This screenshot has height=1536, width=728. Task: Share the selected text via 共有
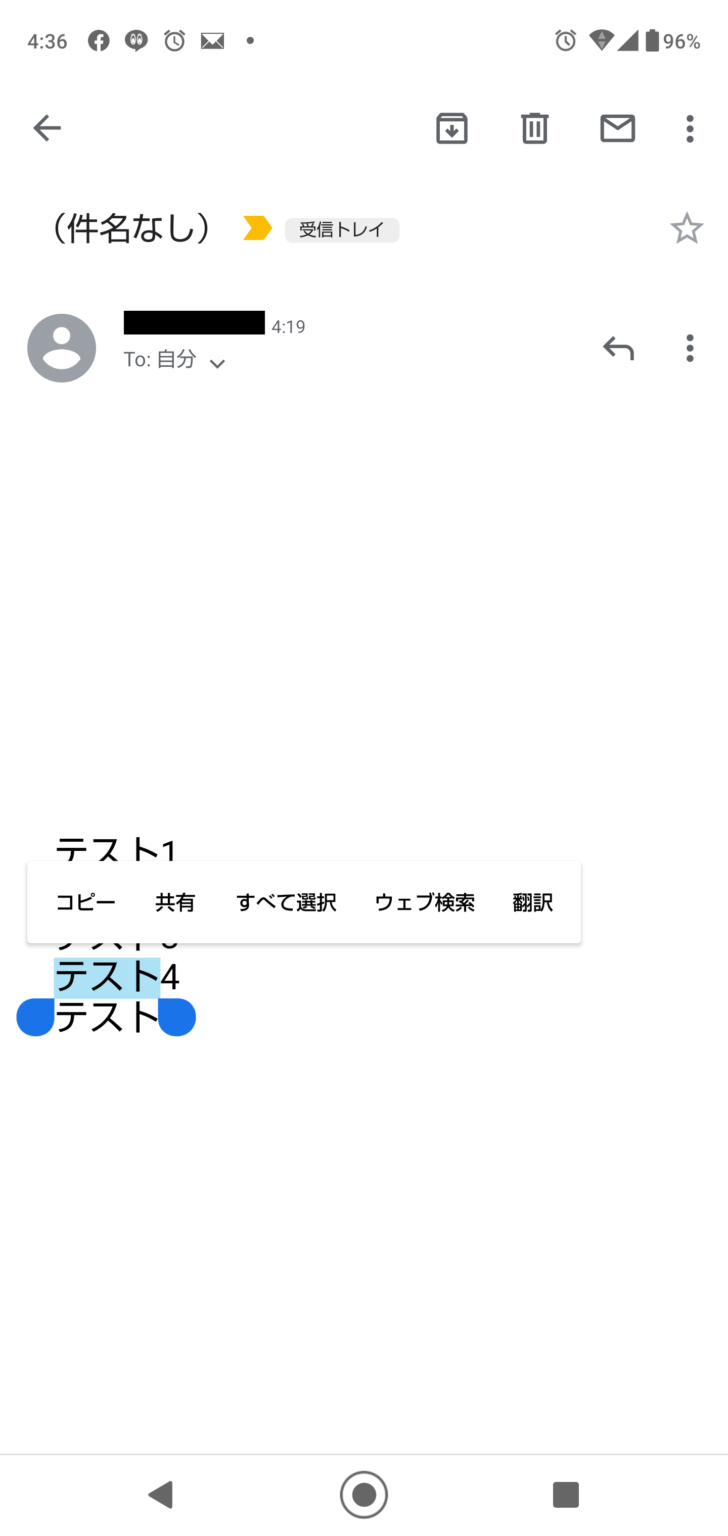click(175, 903)
